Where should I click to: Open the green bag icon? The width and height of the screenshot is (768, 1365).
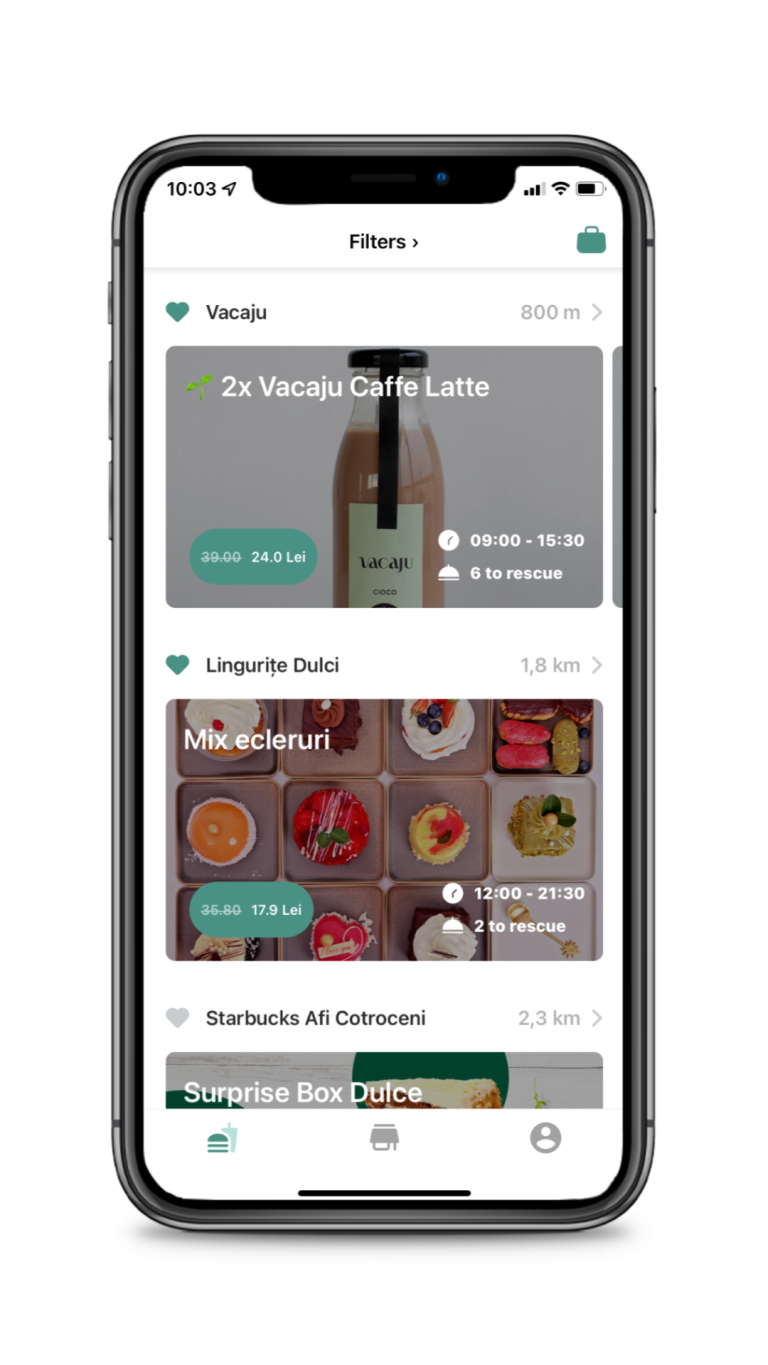coord(591,240)
